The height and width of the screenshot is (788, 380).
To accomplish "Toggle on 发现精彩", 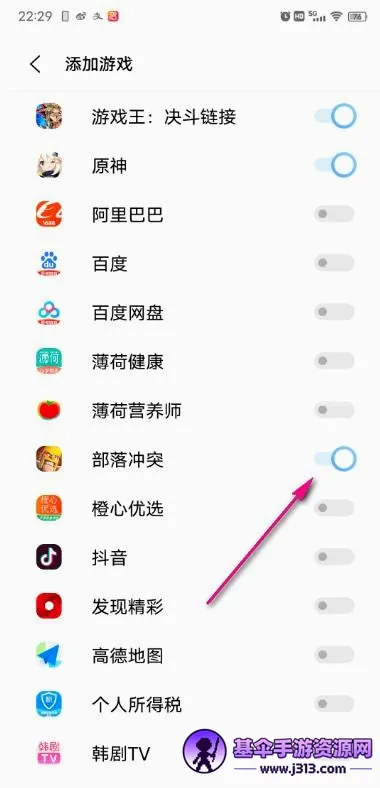I will pyautogui.click(x=334, y=606).
